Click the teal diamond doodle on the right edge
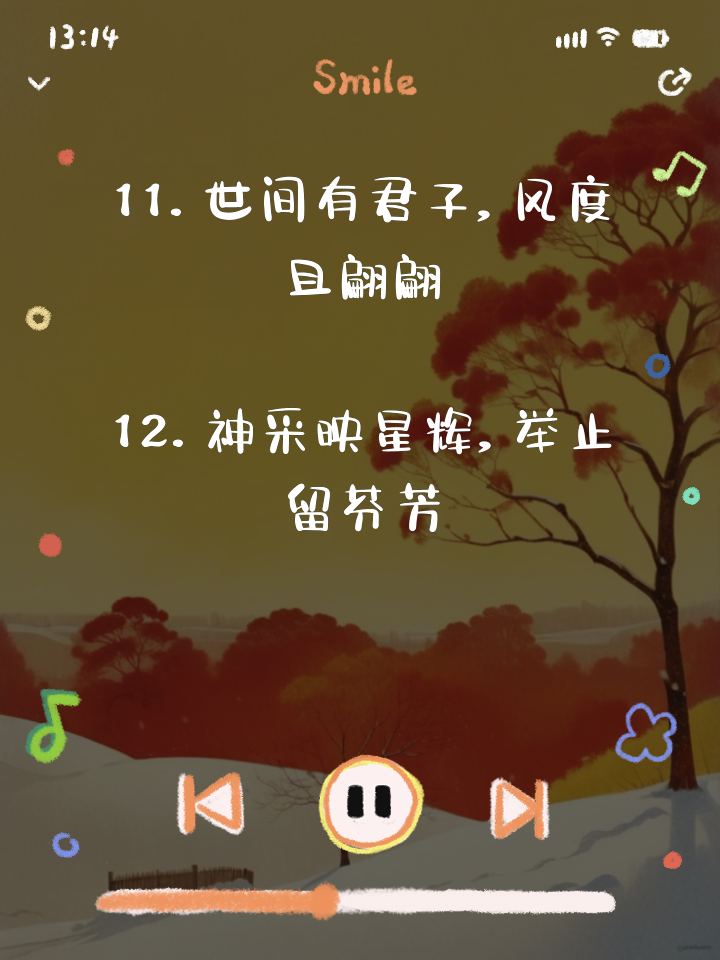720x960 pixels. [x=691, y=493]
